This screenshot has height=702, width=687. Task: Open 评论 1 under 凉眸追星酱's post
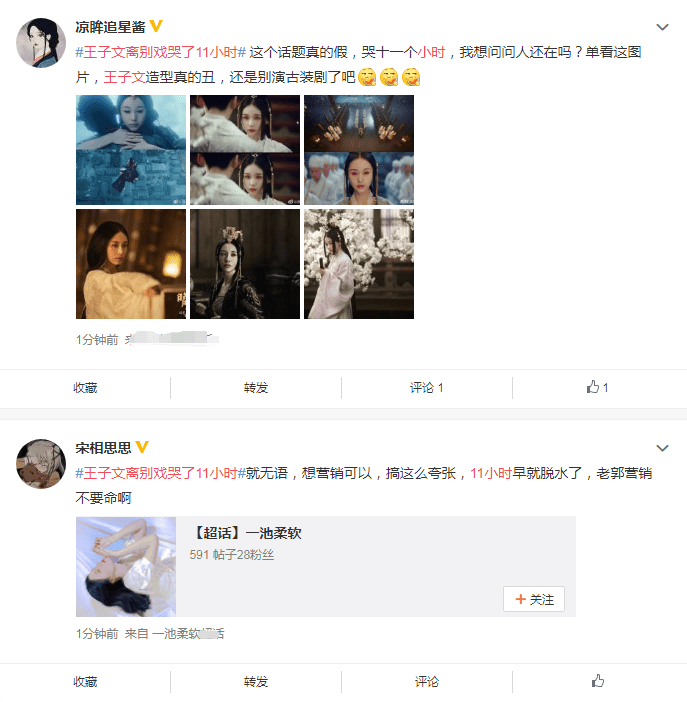[x=427, y=387]
